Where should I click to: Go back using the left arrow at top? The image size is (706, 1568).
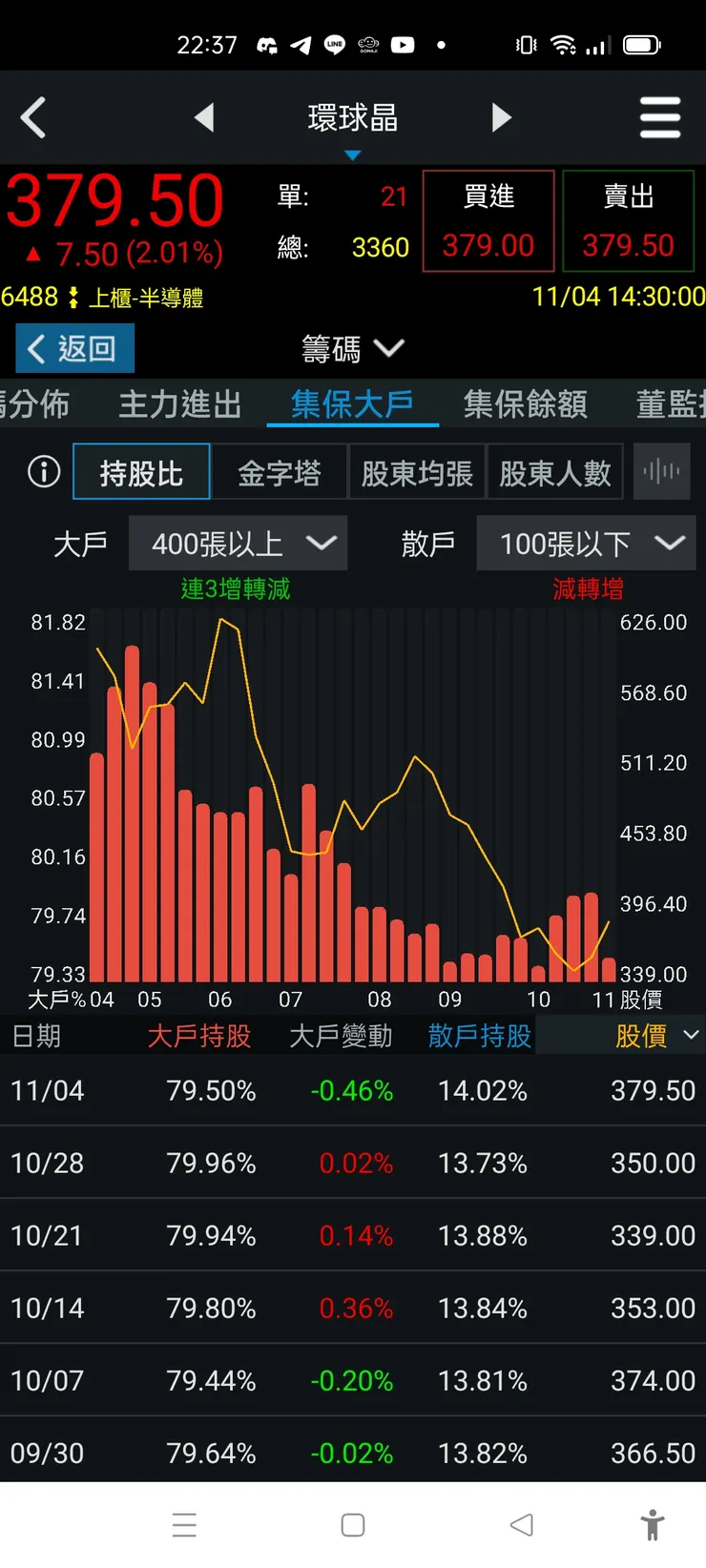pos(35,117)
